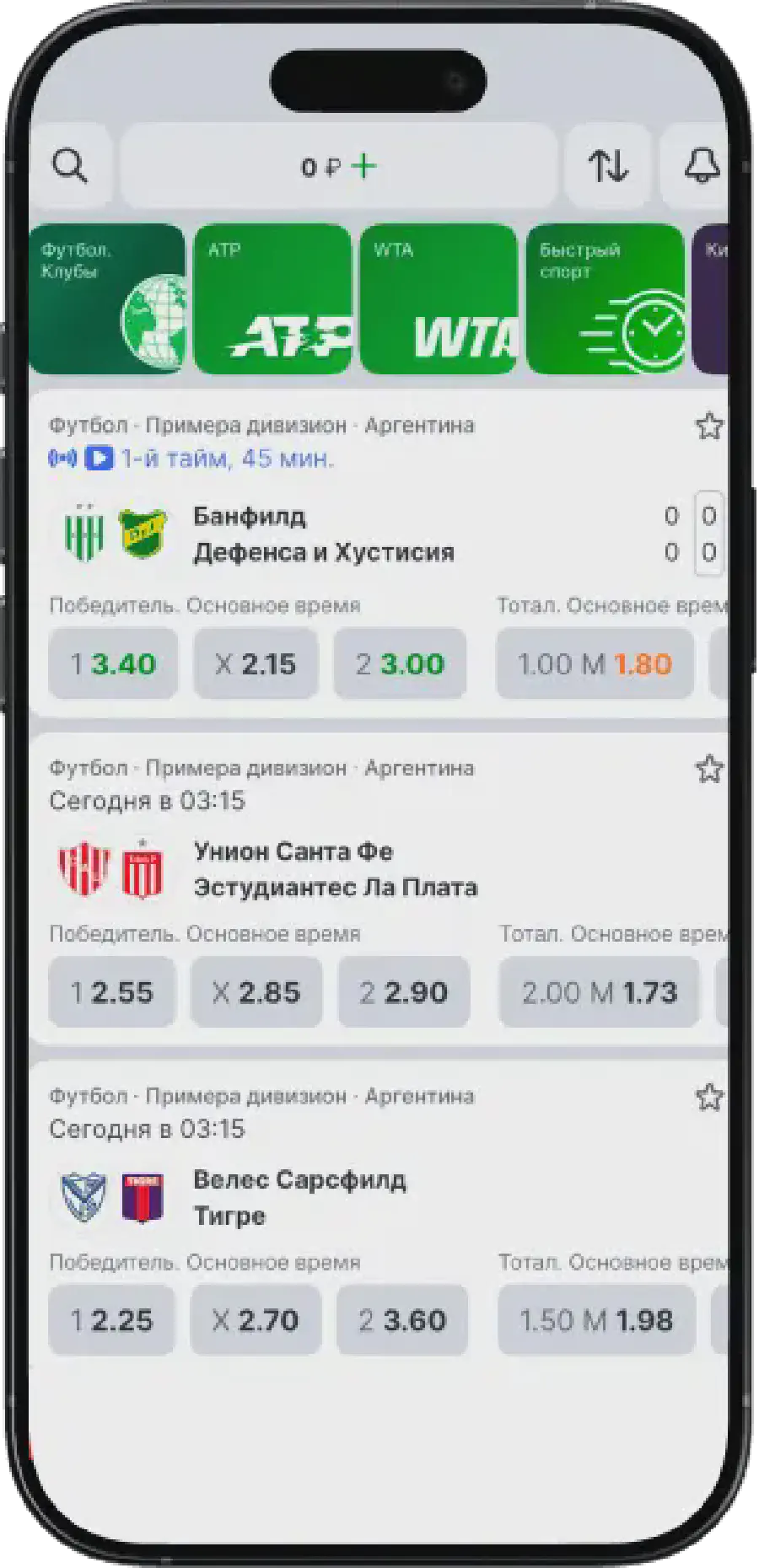759x1568 pixels.
Task: Bet on Унион Санта Фе at 2.55
Action: click(x=112, y=992)
